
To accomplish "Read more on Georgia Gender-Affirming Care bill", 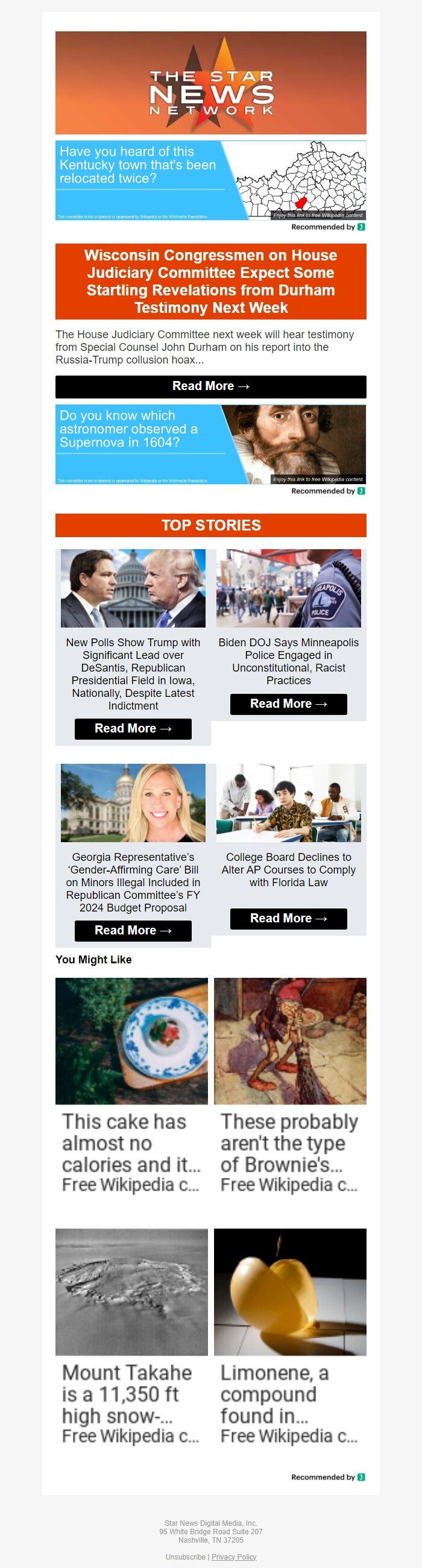I will tap(133, 931).
